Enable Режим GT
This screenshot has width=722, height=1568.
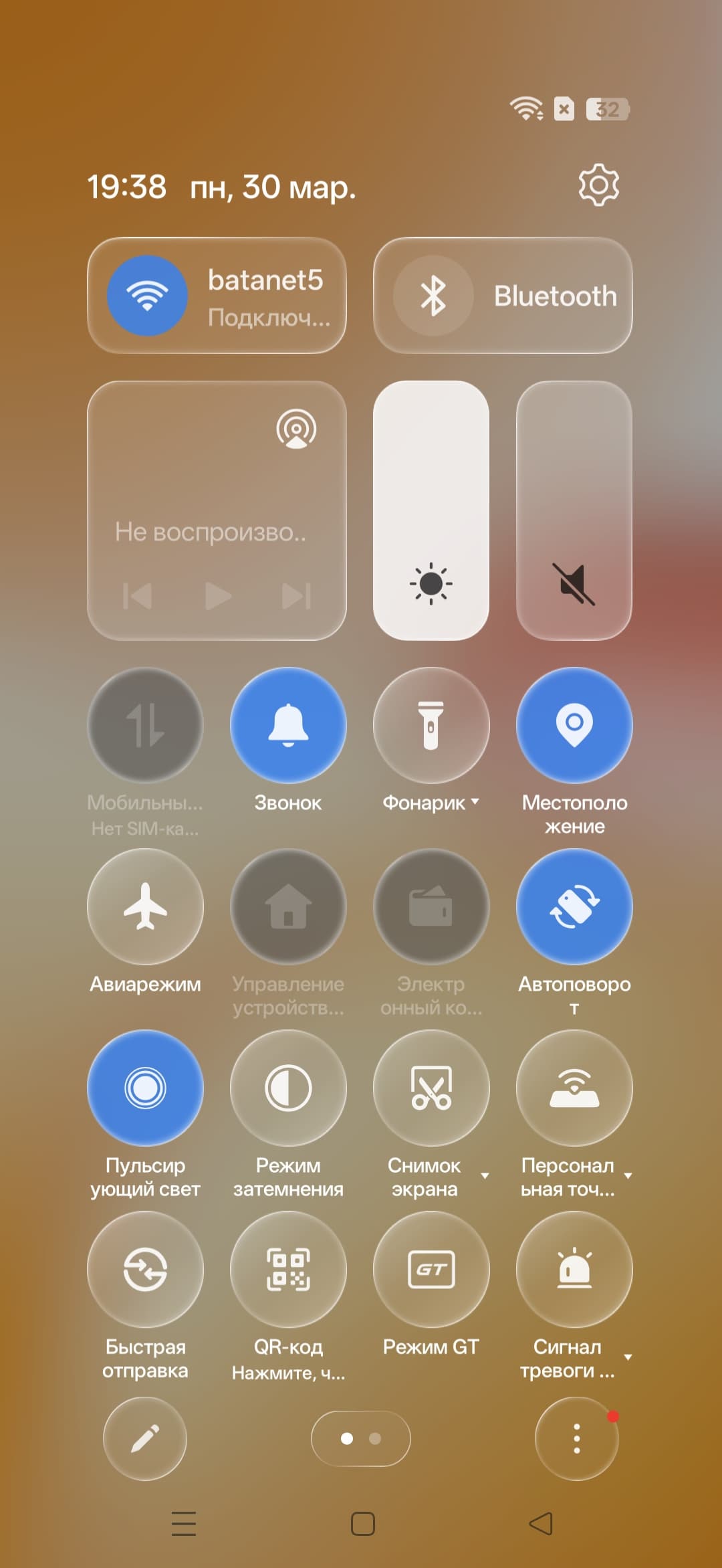(431, 1269)
